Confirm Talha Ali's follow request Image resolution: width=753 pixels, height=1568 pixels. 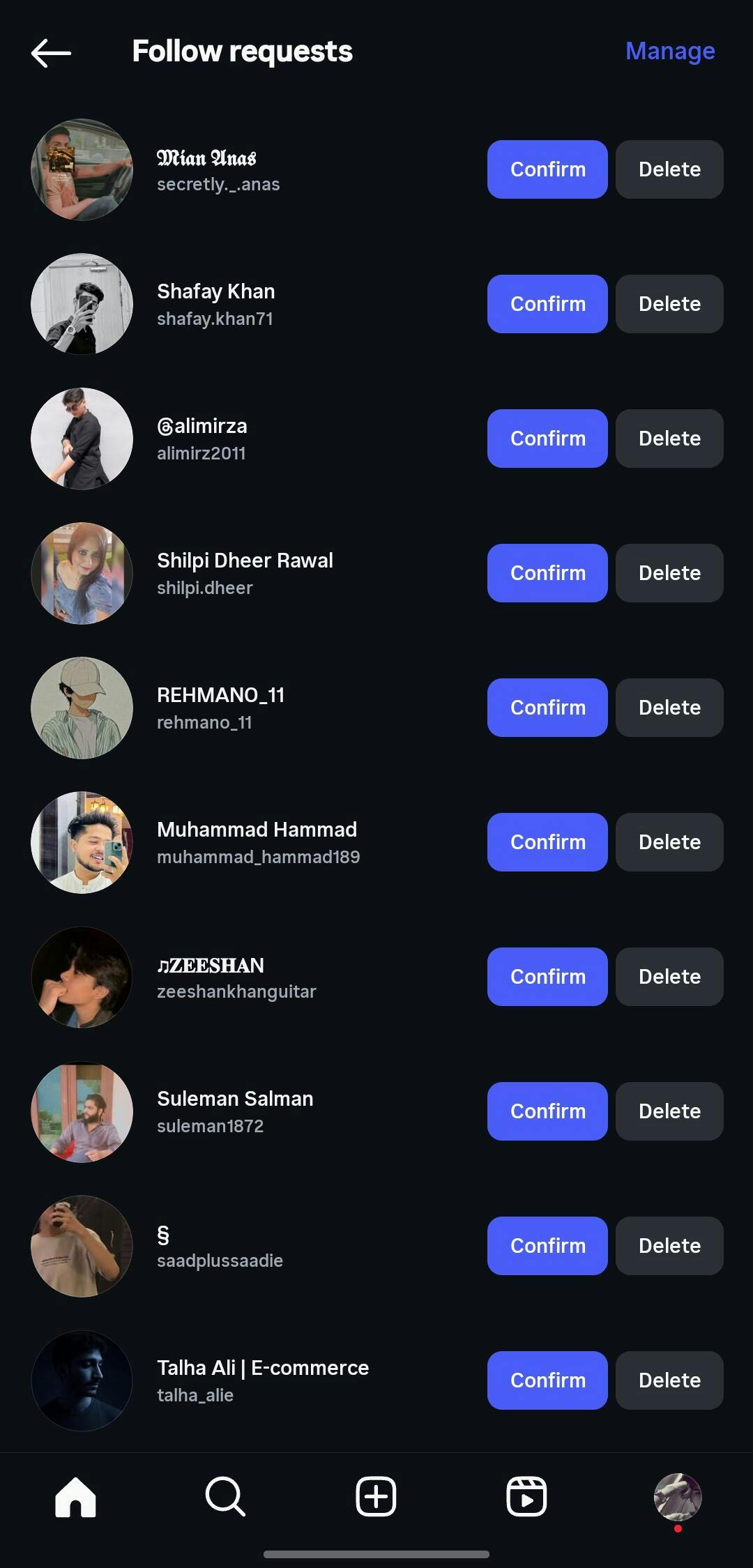coord(547,1380)
